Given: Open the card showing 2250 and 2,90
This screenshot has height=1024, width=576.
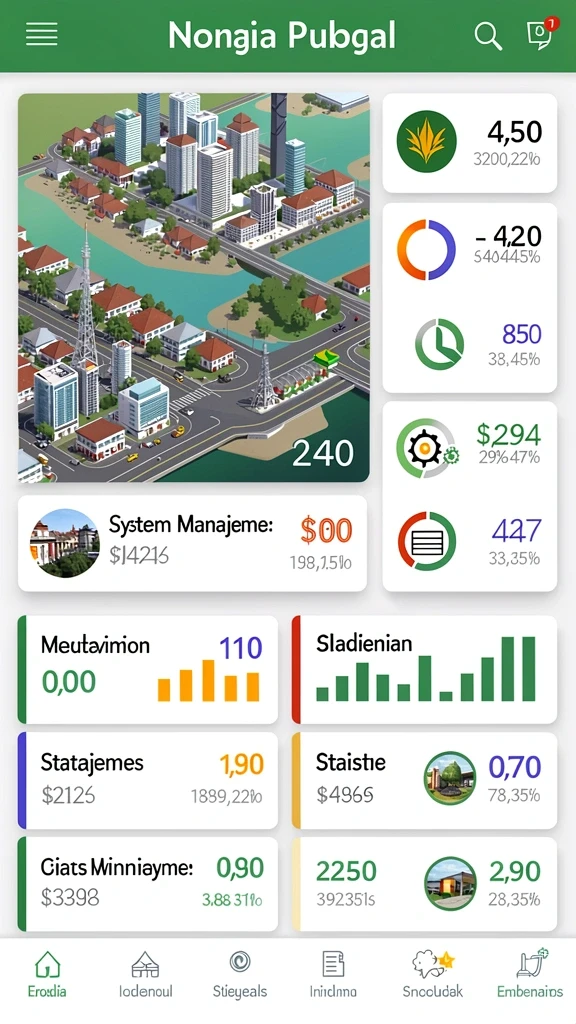Looking at the screenshot, I should [x=424, y=884].
